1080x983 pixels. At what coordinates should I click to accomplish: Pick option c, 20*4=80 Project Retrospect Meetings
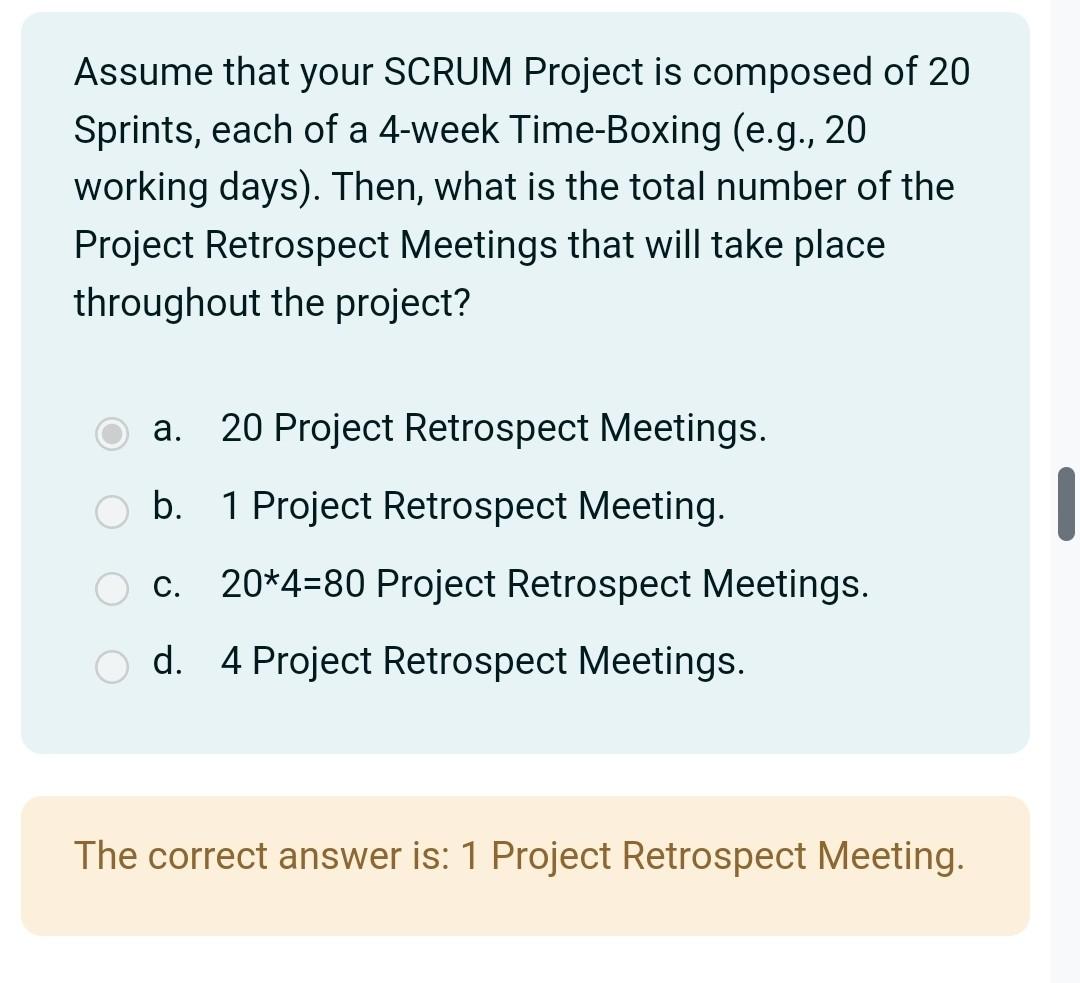112,589
